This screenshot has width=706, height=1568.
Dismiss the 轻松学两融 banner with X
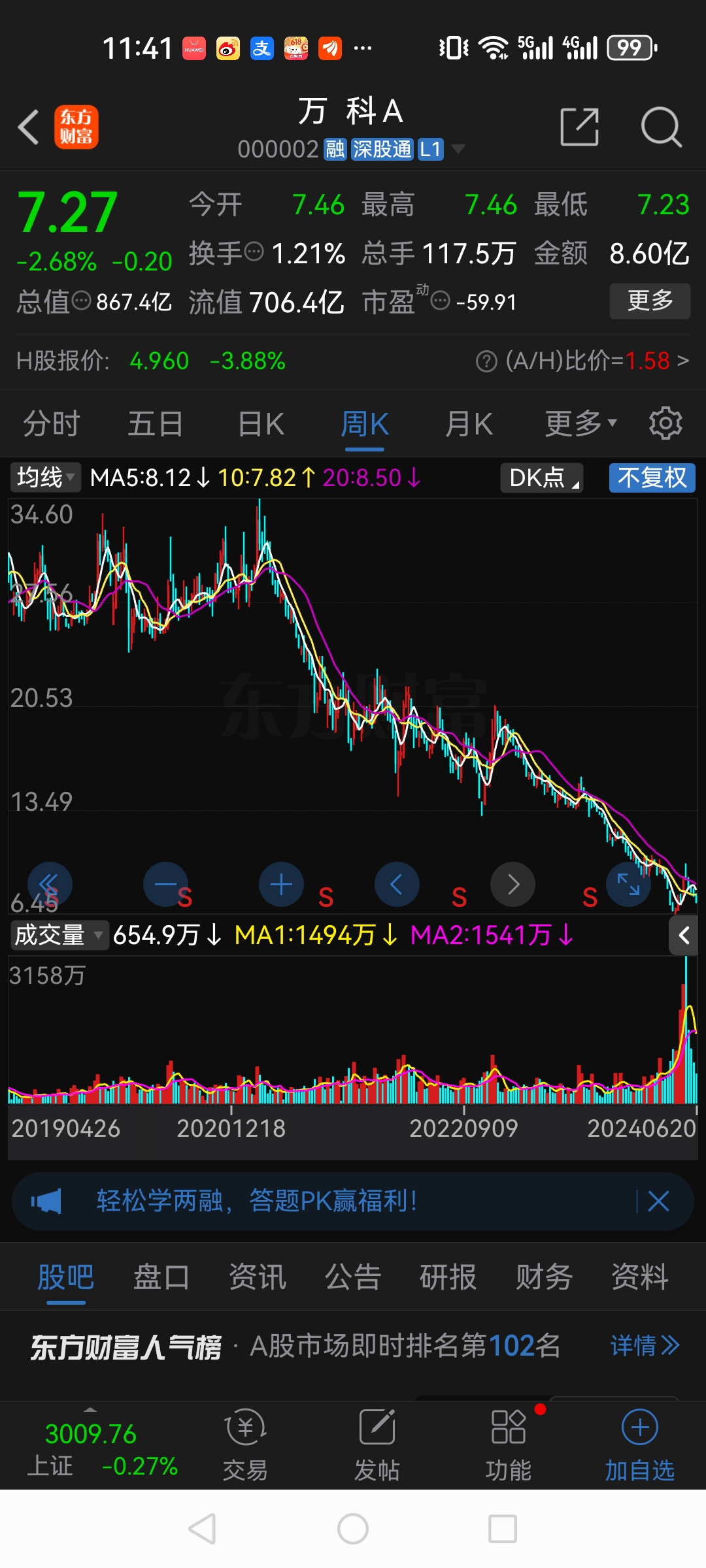tap(658, 1200)
